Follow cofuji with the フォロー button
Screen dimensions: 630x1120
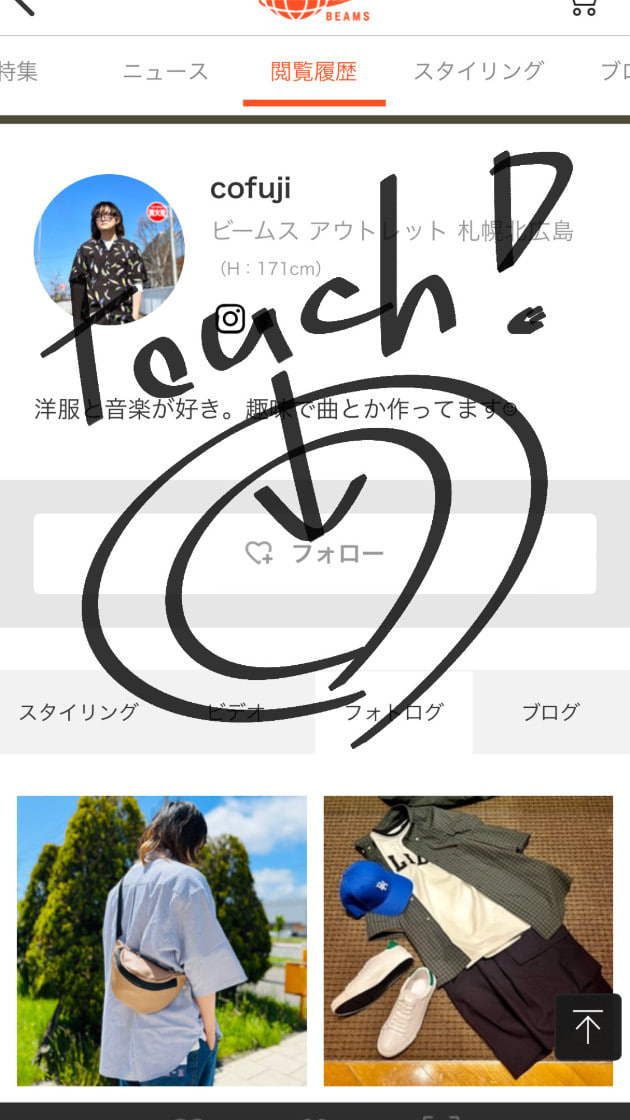315,553
